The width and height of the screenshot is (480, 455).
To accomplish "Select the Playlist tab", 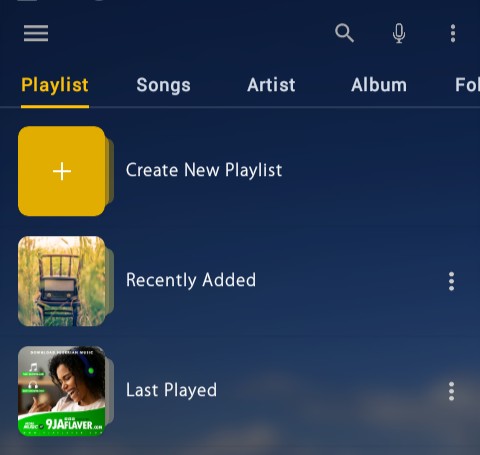I will 55,85.
